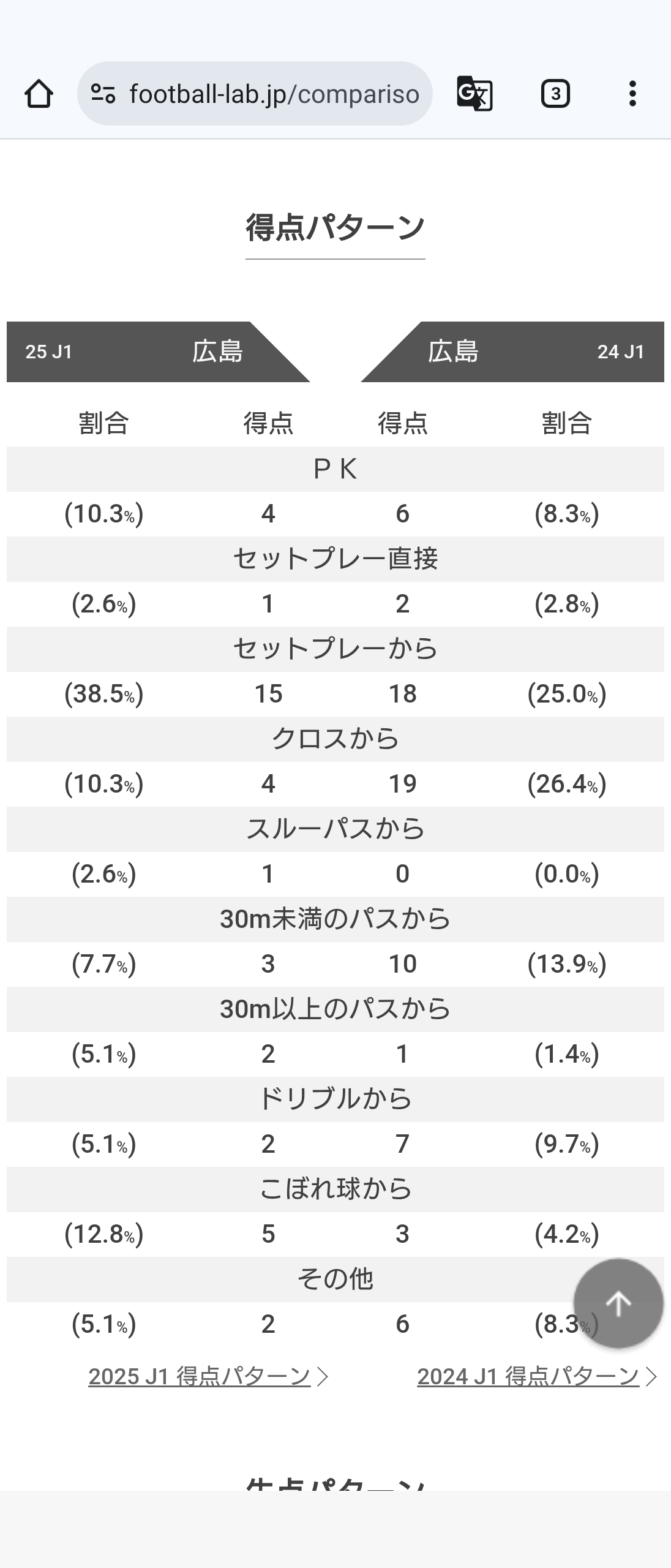
Task: Open the 2025 J1 得点パターン link
Action: [208, 1376]
